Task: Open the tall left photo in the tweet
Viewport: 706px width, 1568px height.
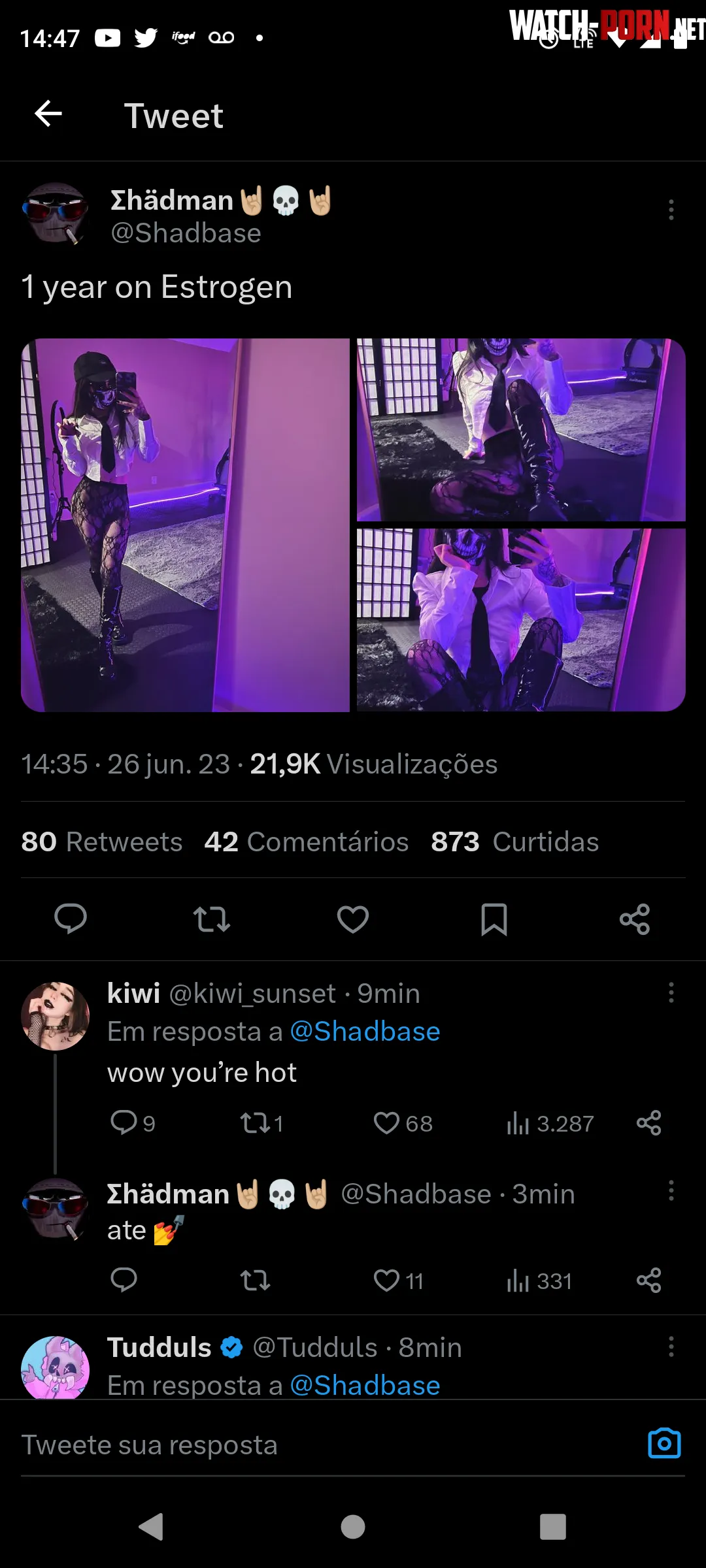Action: 185,525
